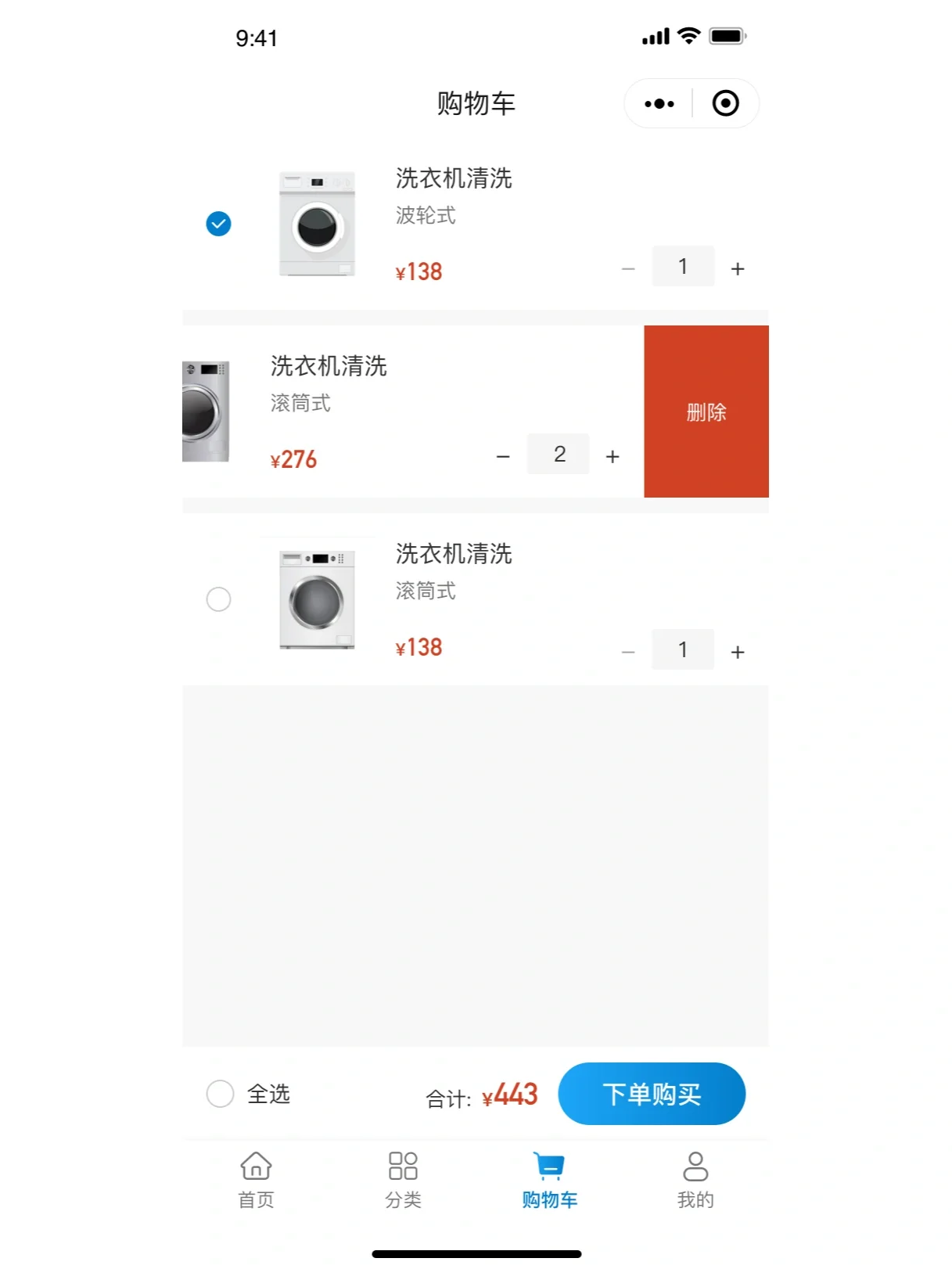Tap the 购物车 cart tab
Screen dimensions: 952x1269
pyautogui.click(x=549, y=1180)
